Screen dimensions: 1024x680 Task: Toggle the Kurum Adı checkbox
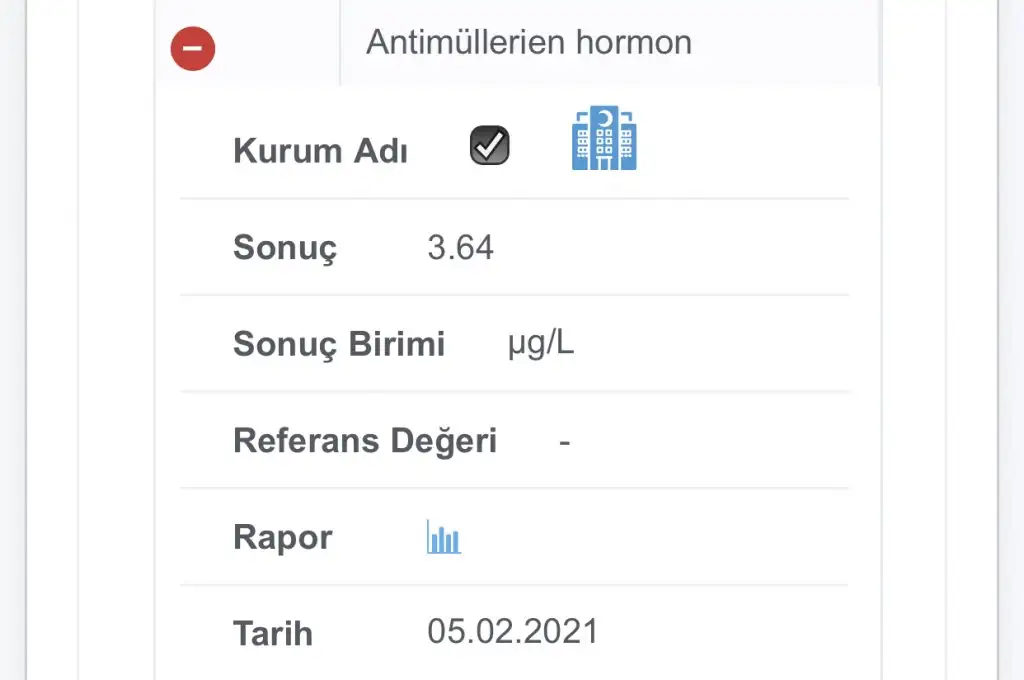pos(489,146)
